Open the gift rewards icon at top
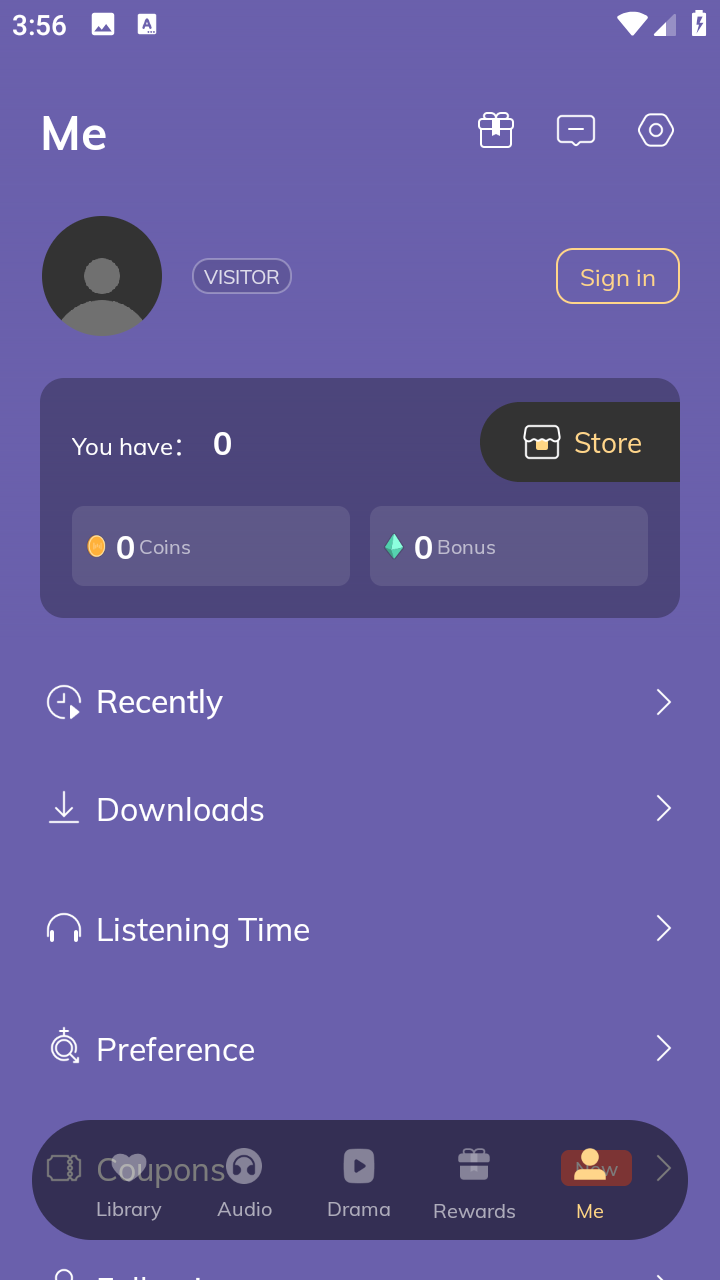720x1280 pixels. coord(496,129)
